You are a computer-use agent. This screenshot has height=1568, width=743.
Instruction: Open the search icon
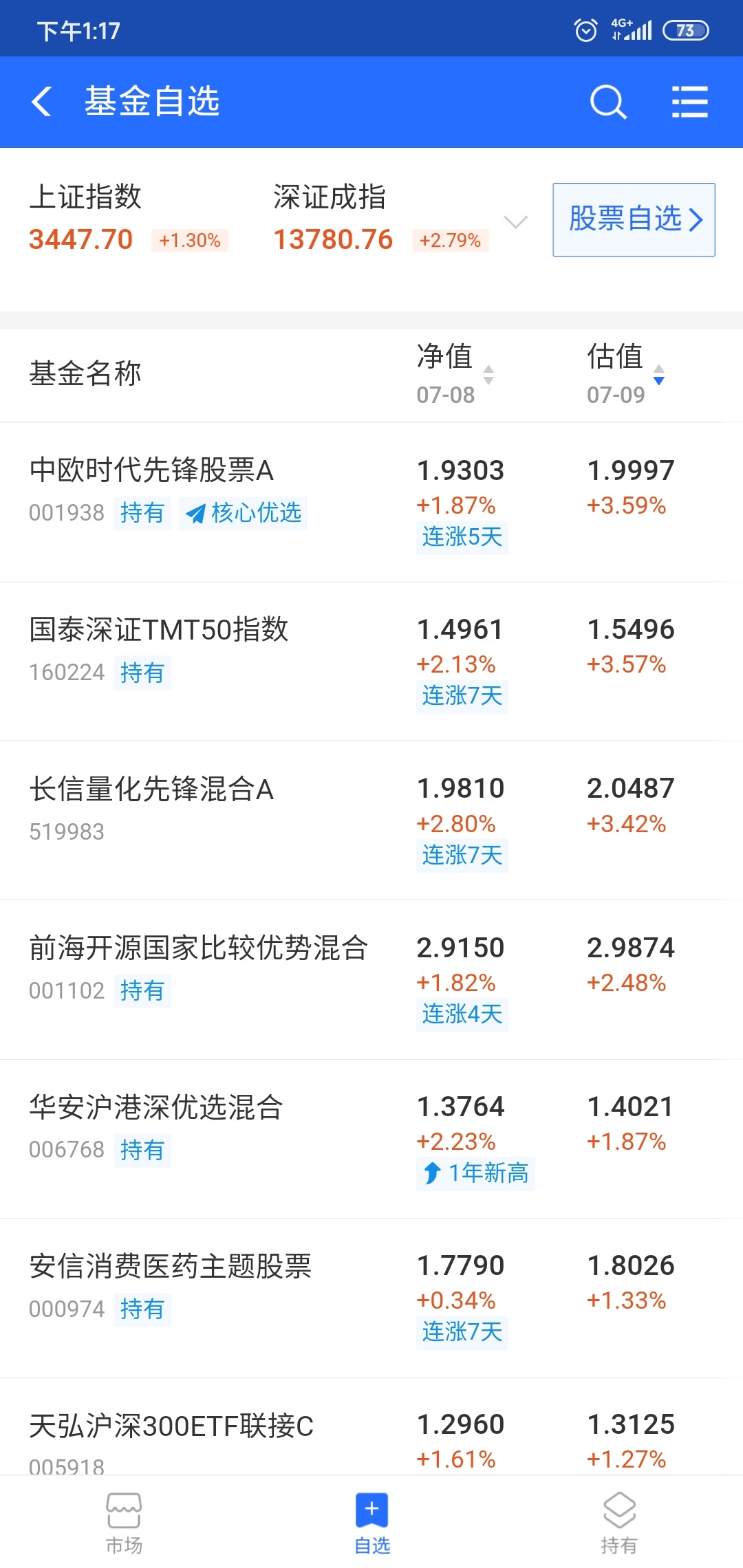click(608, 102)
